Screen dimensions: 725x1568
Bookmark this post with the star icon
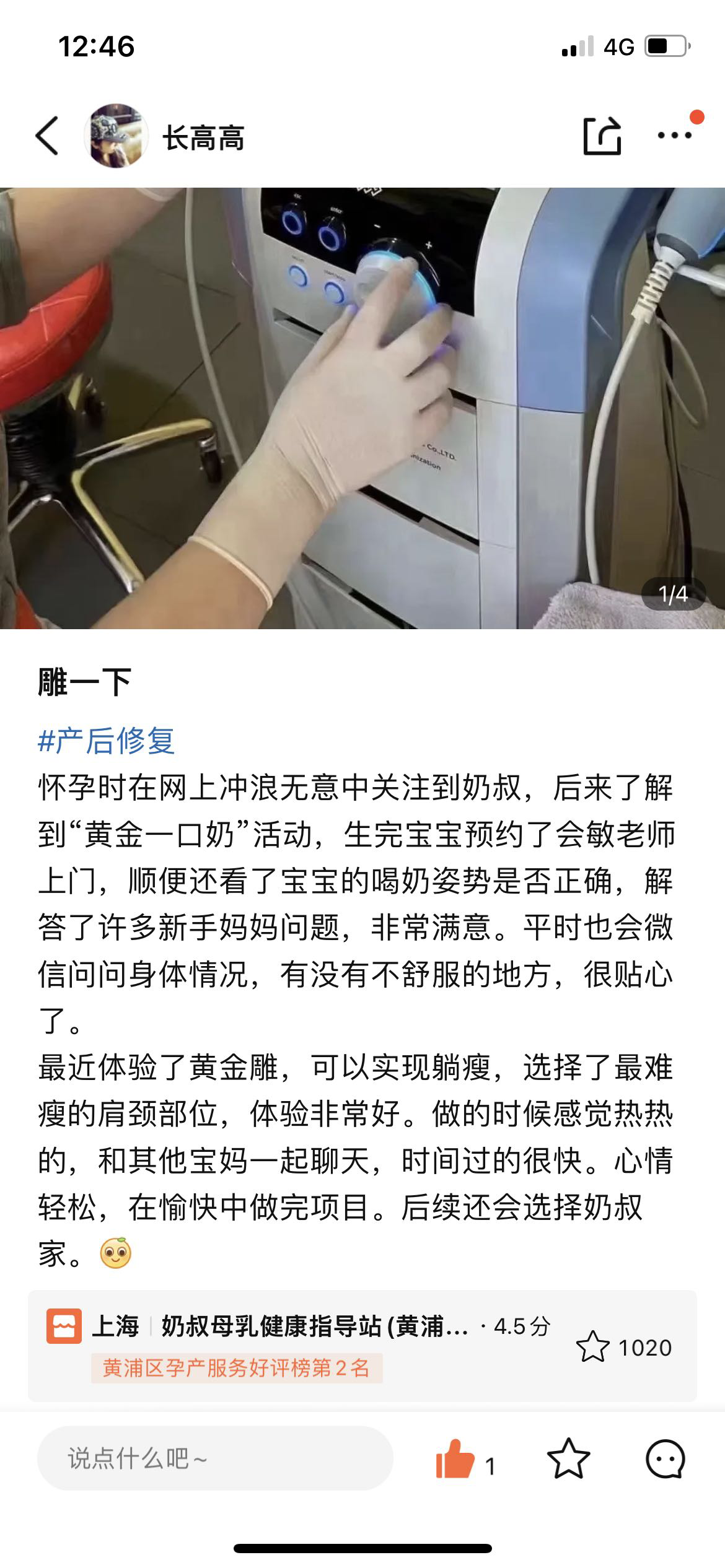coord(568,1459)
